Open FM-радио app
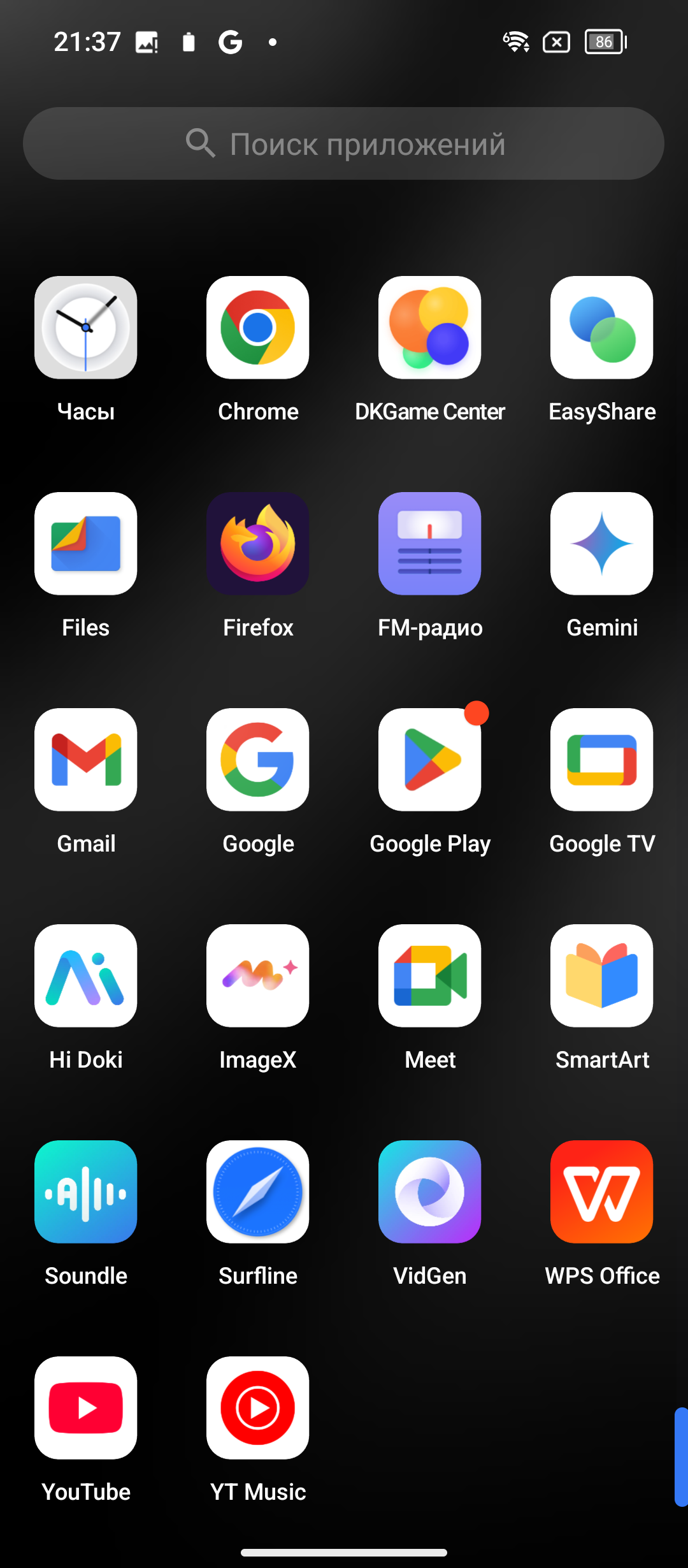 430,544
